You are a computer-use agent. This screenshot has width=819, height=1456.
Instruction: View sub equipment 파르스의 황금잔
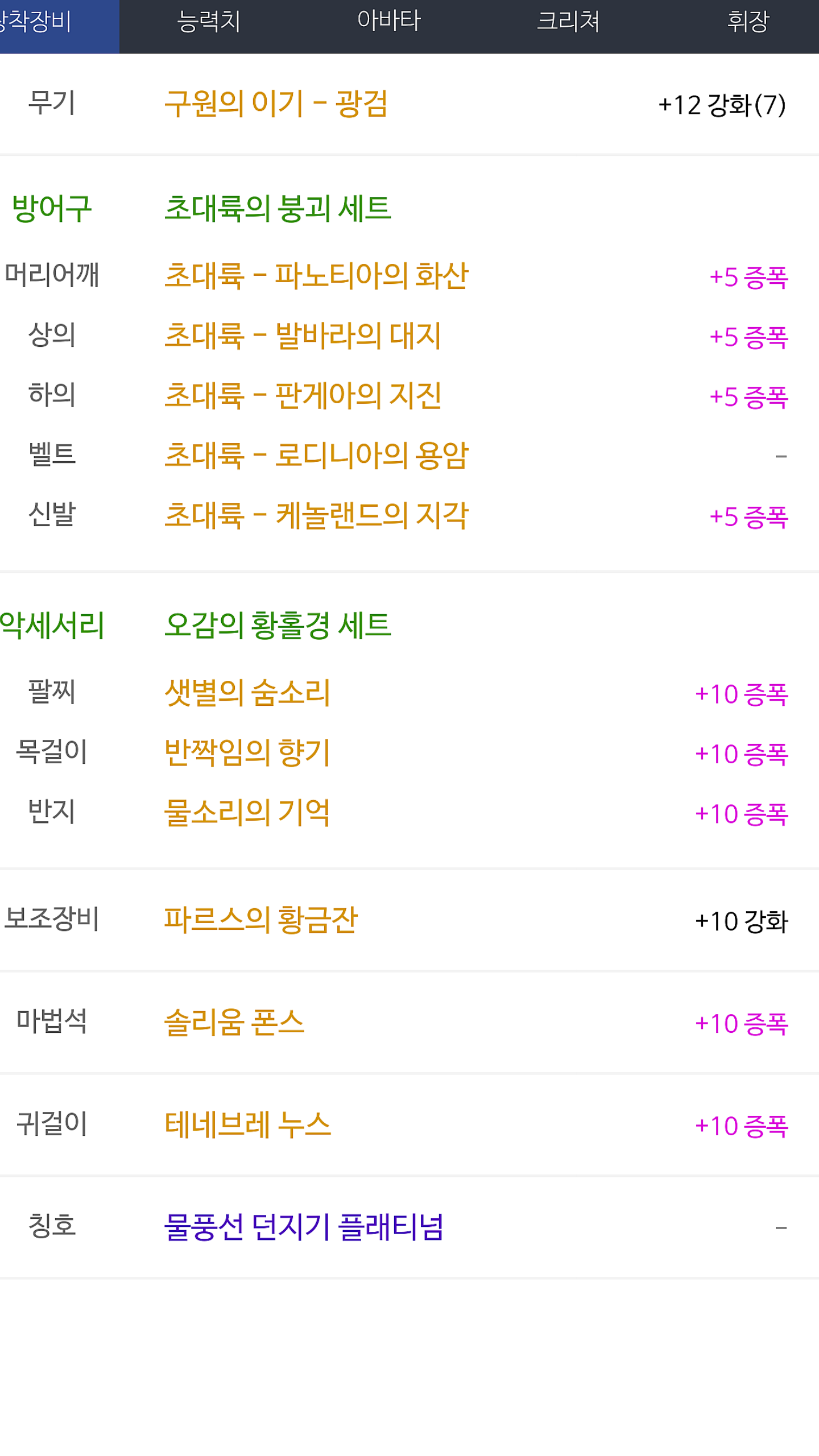pyautogui.click(x=260, y=920)
